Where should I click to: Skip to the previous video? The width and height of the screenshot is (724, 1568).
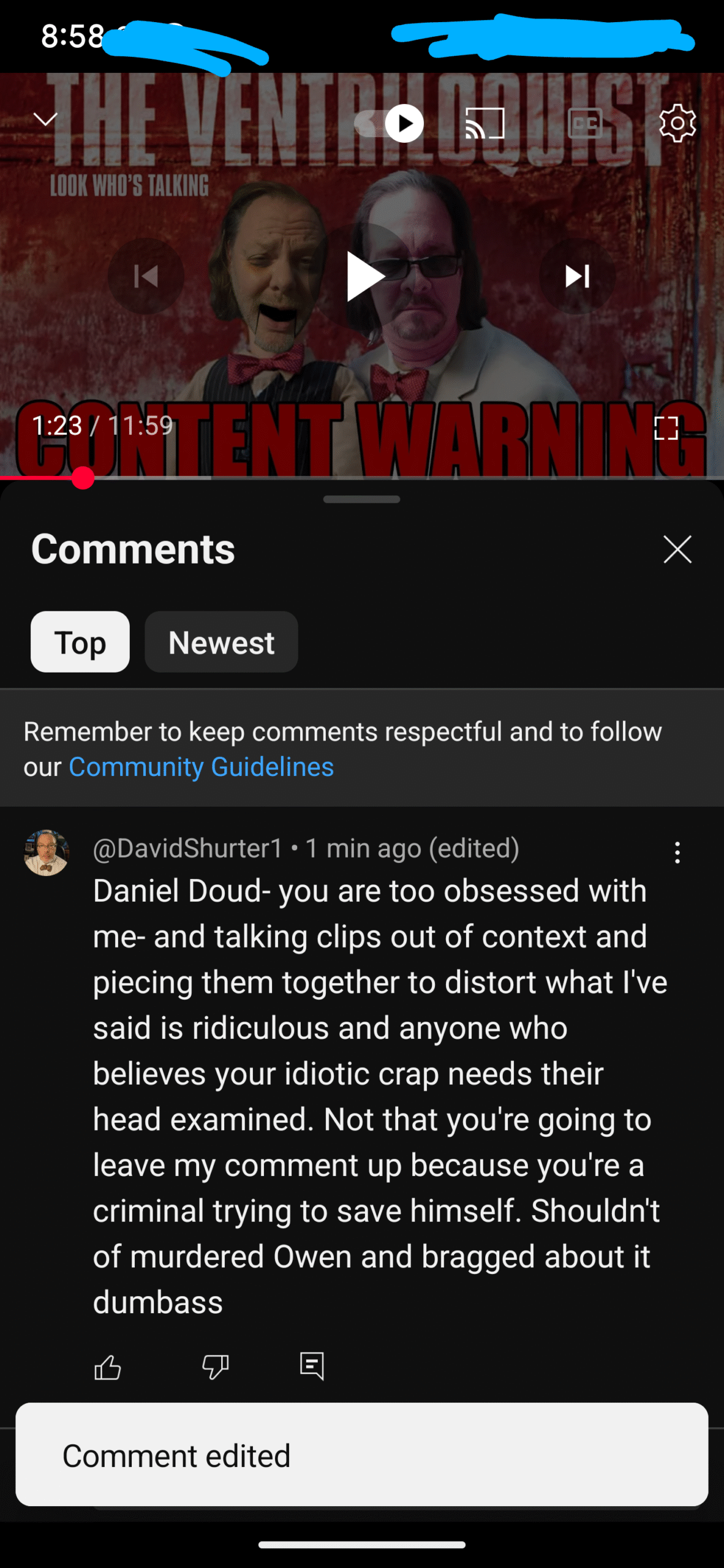click(146, 276)
